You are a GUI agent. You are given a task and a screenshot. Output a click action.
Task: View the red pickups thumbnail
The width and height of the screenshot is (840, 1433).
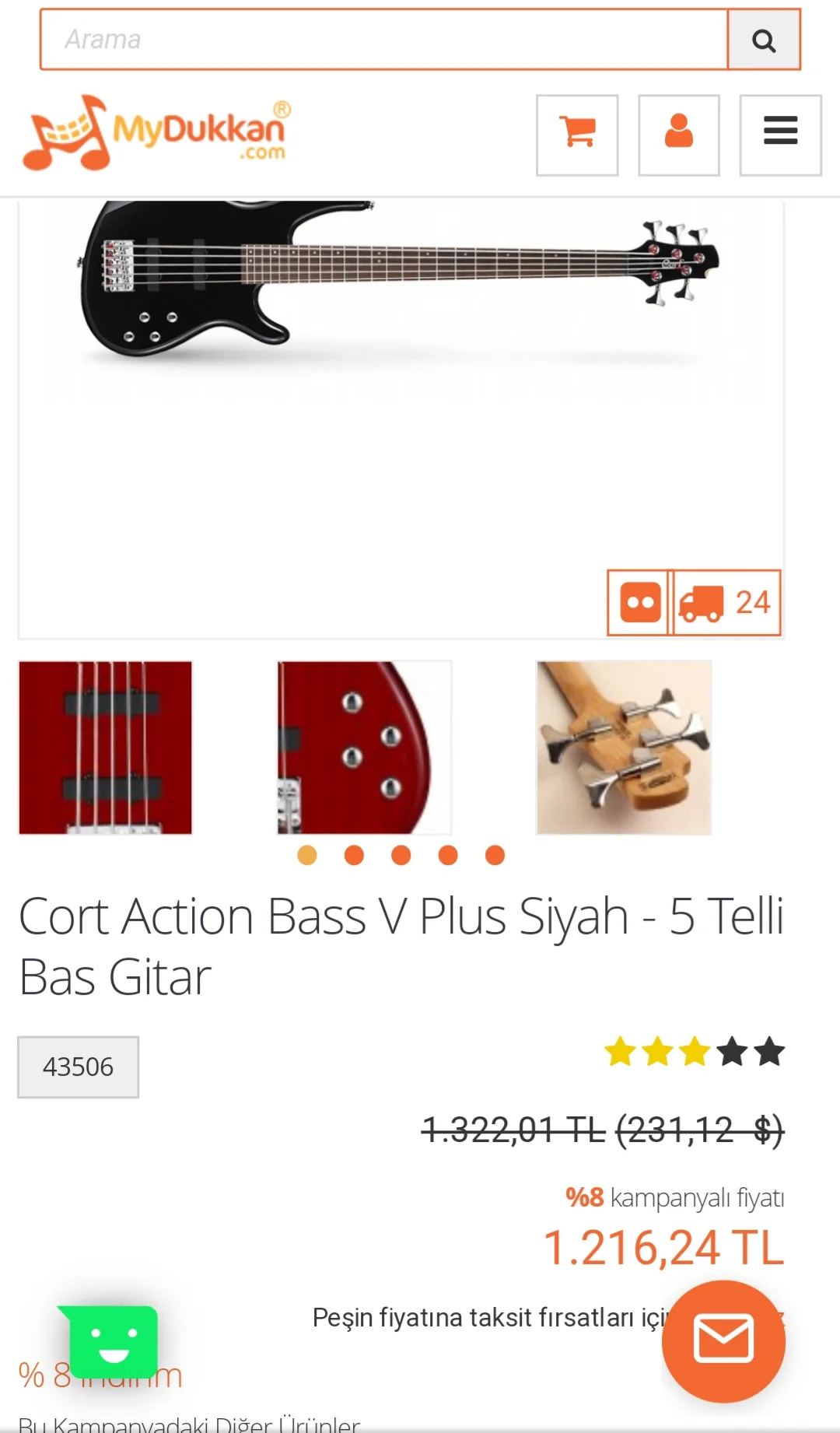pos(106,748)
